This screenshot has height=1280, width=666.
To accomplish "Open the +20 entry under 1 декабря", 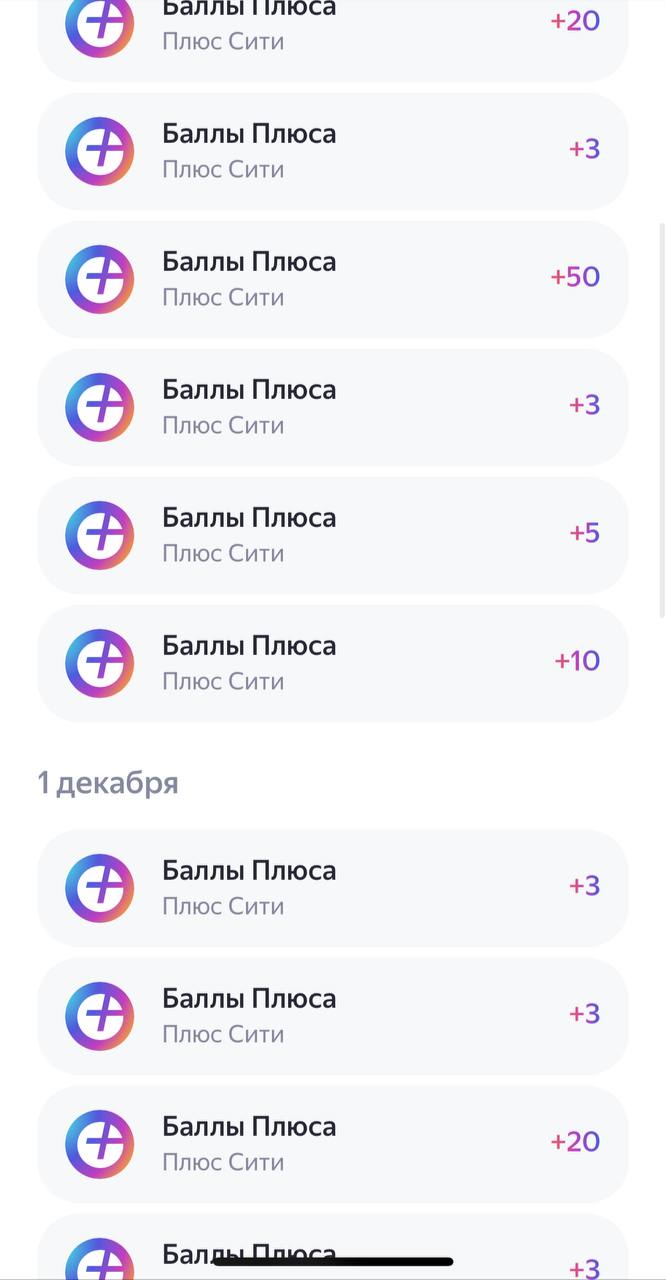I will [x=332, y=1144].
